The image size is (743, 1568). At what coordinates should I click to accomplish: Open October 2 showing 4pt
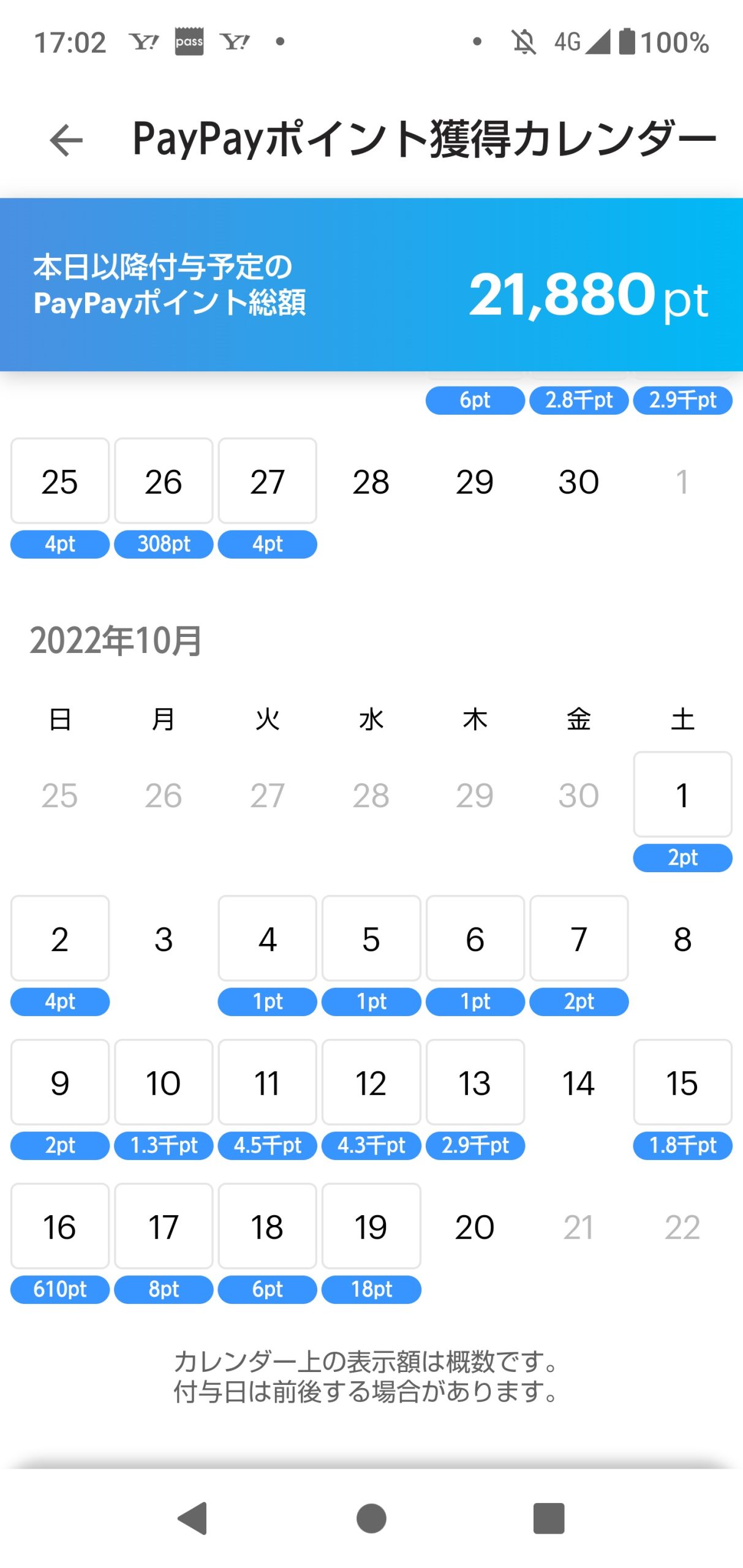[x=60, y=938]
